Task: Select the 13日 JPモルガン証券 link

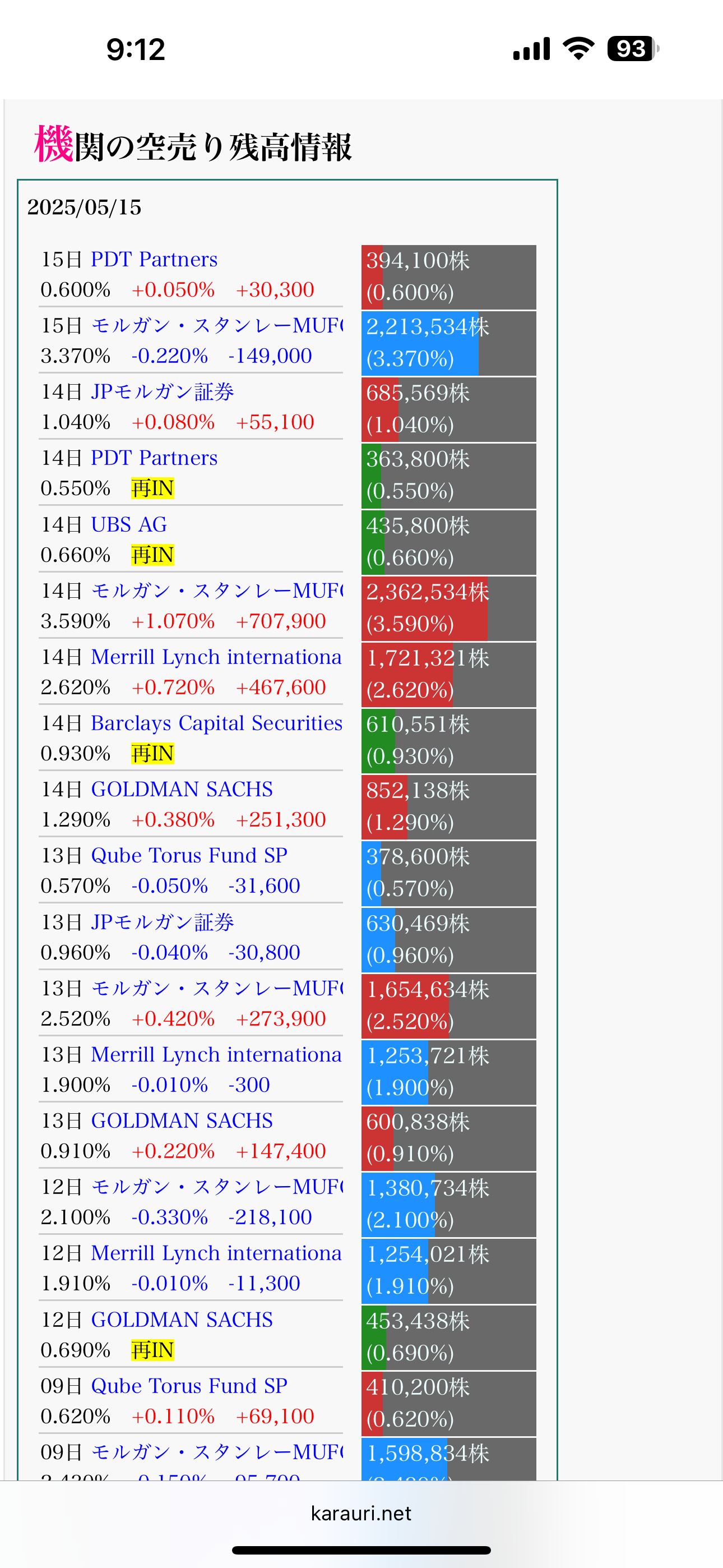Action: click(163, 921)
